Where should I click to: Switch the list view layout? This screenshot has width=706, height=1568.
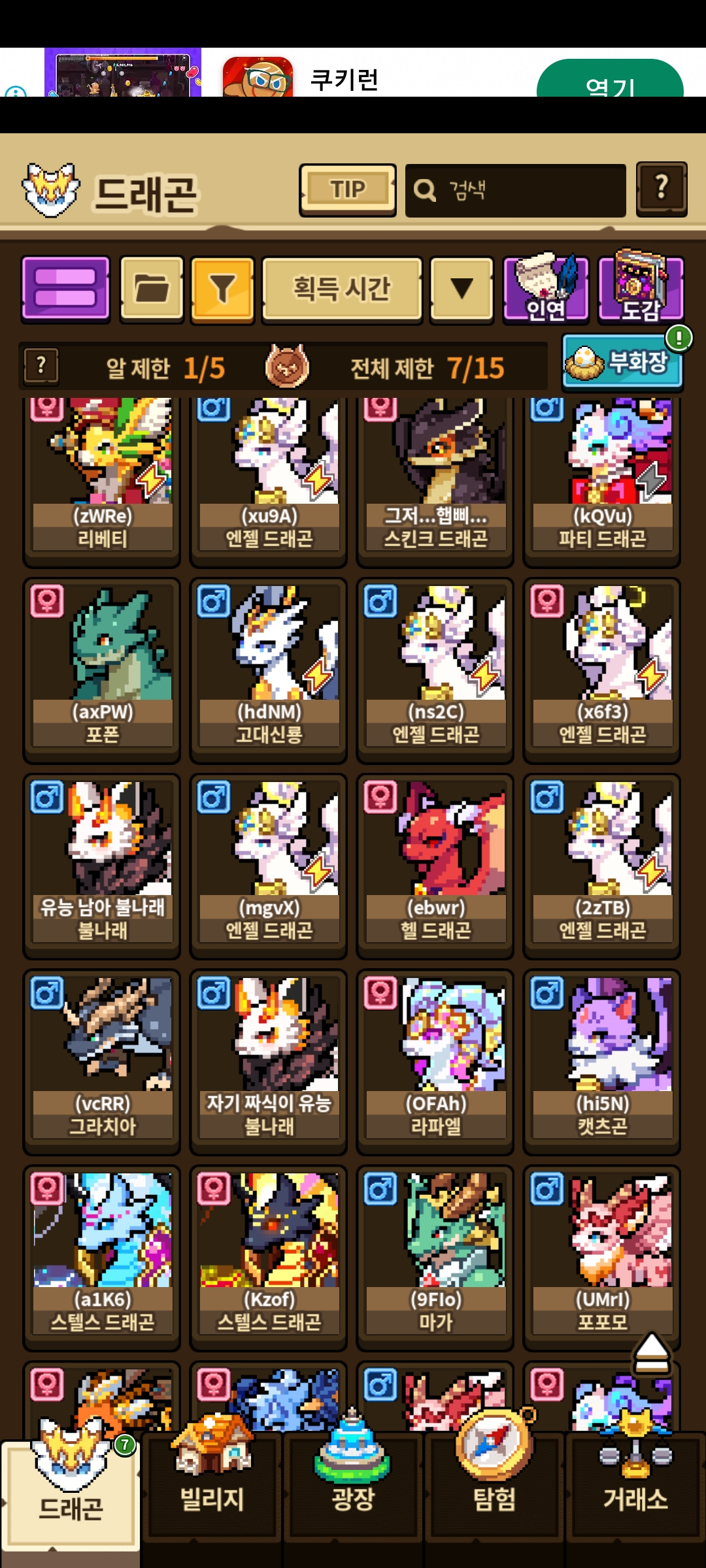(x=65, y=289)
